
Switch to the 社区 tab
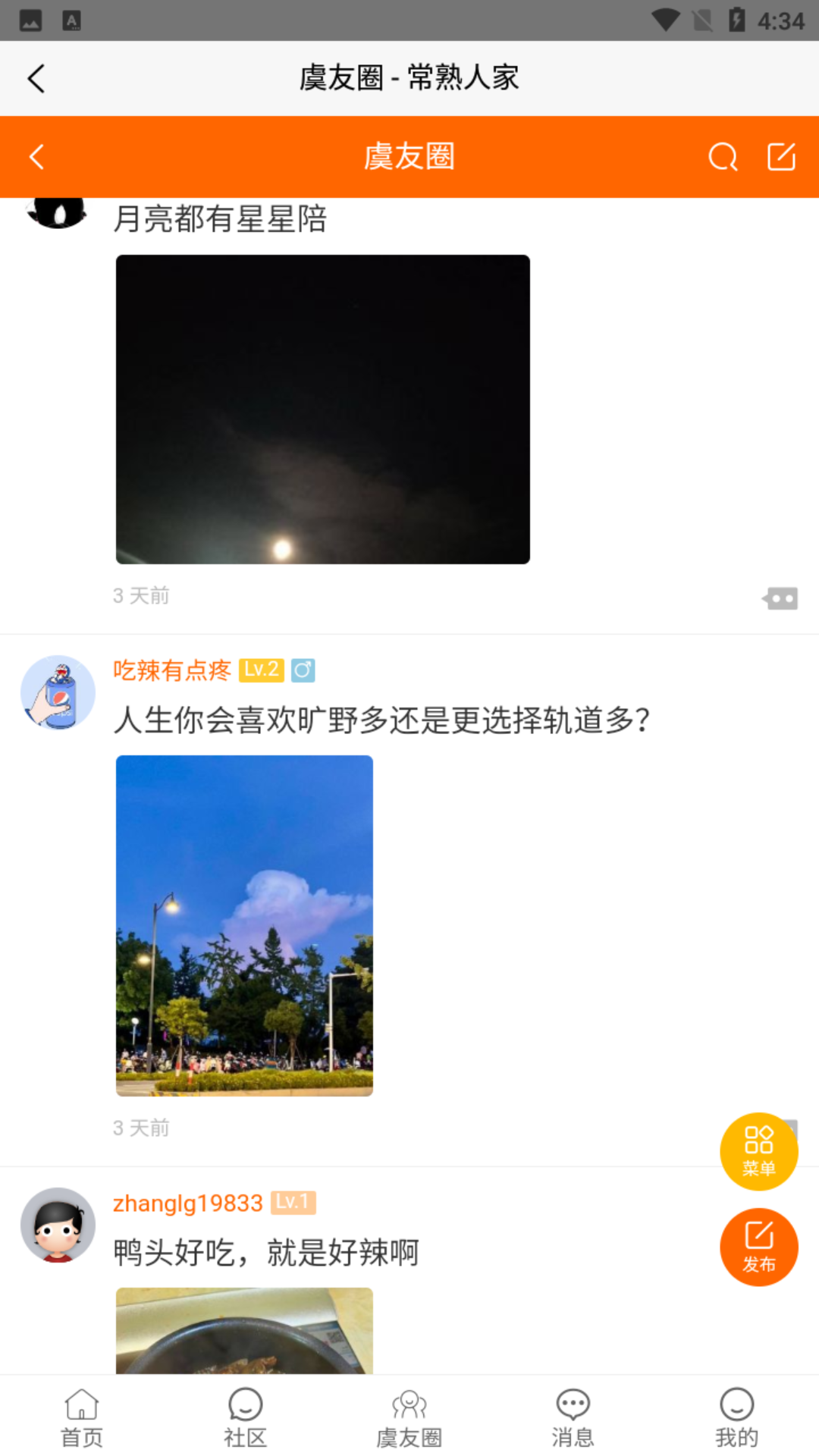tap(246, 1415)
